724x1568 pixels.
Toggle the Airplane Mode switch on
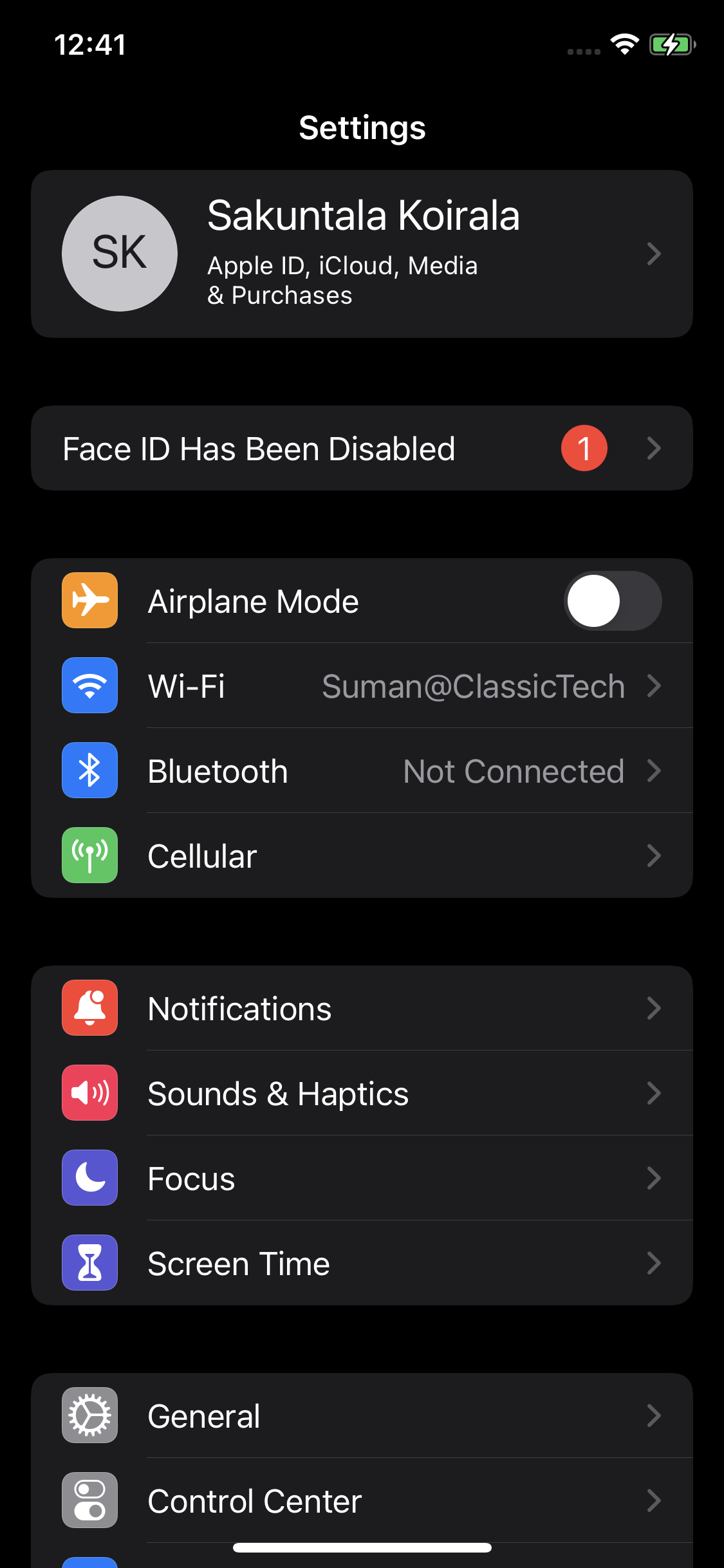[613, 600]
